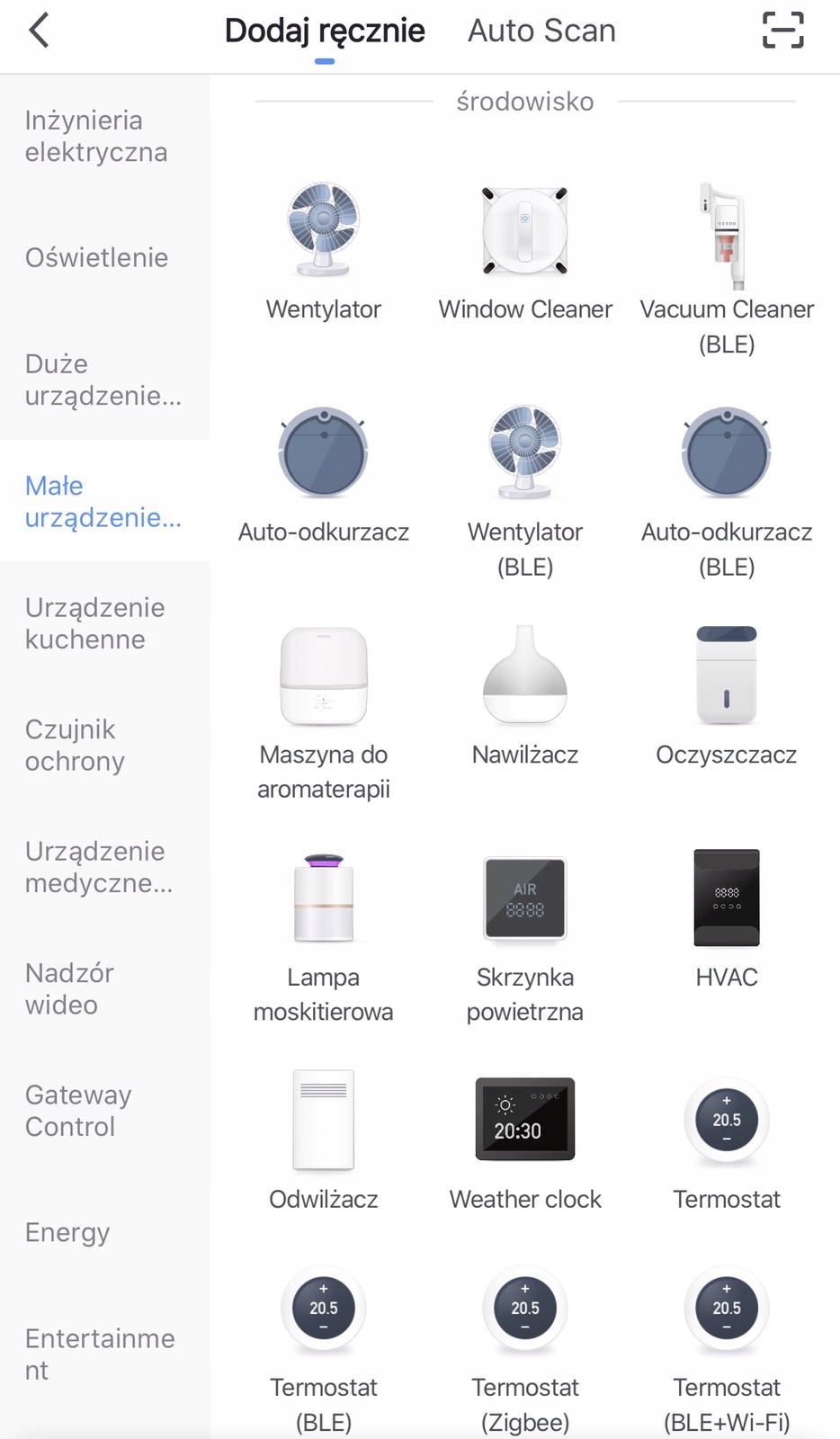Viewport: 840px width, 1439px height.
Task: Open the Inżynieria elektryczna category
Action: tap(96, 136)
